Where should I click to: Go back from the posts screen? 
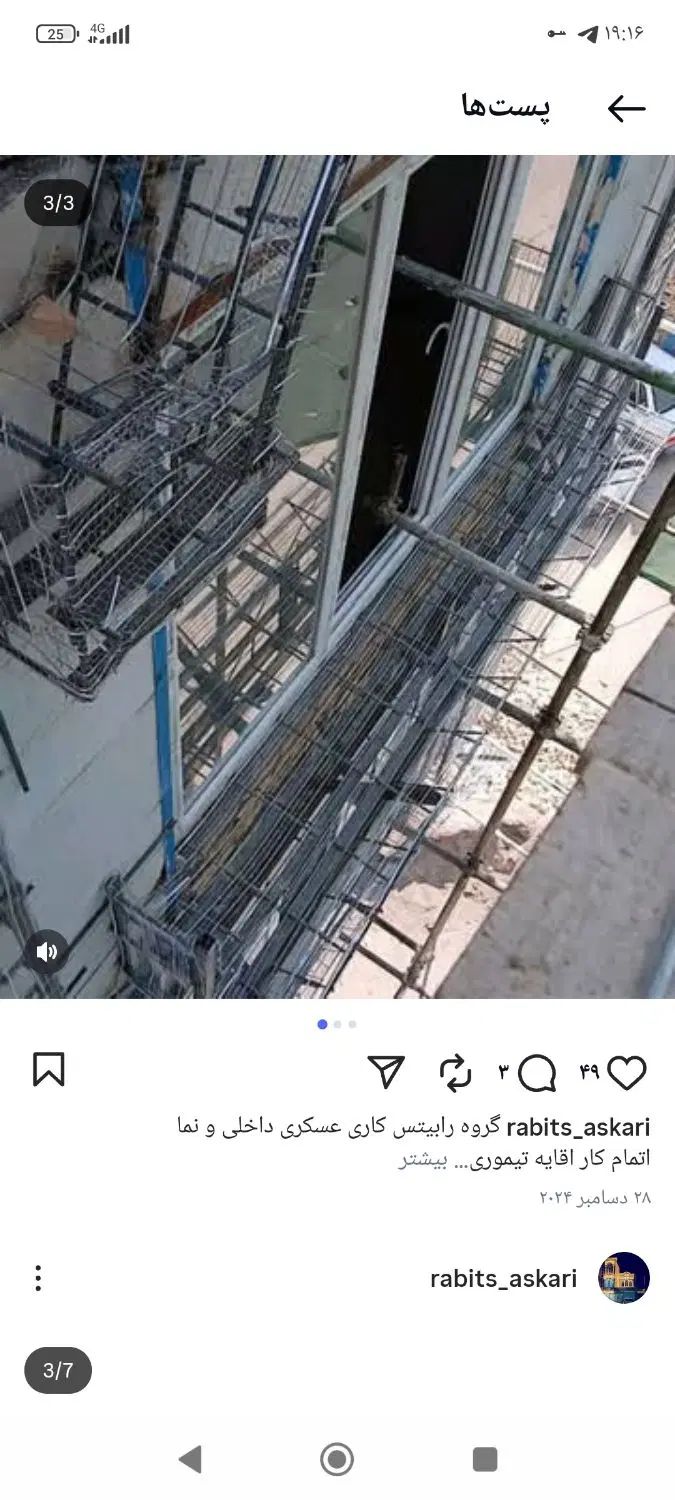(x=626, y=108)
